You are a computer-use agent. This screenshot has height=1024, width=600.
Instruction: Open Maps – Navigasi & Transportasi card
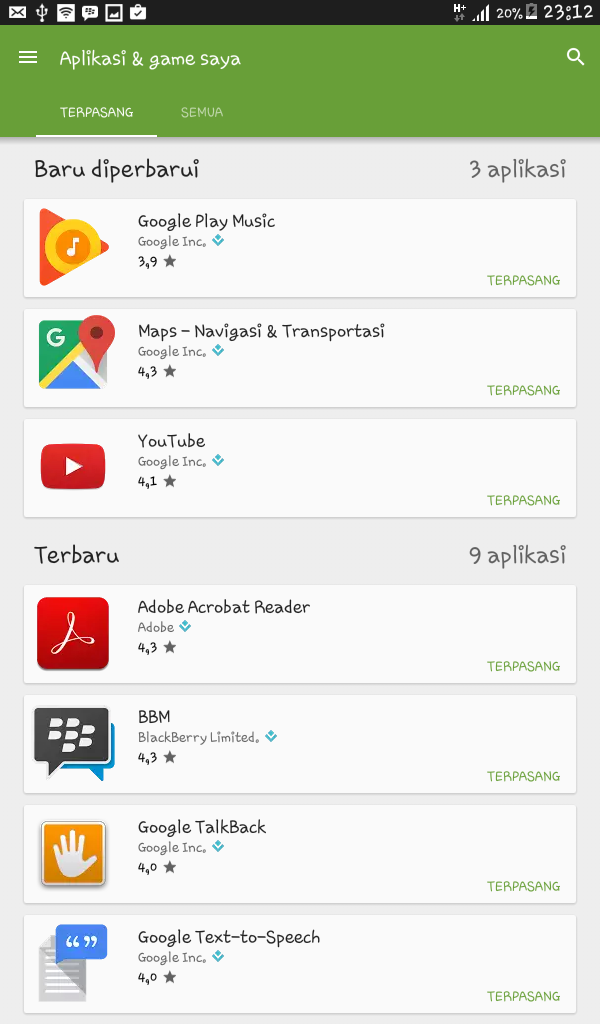pyautogui.click(x=300, y=358)
